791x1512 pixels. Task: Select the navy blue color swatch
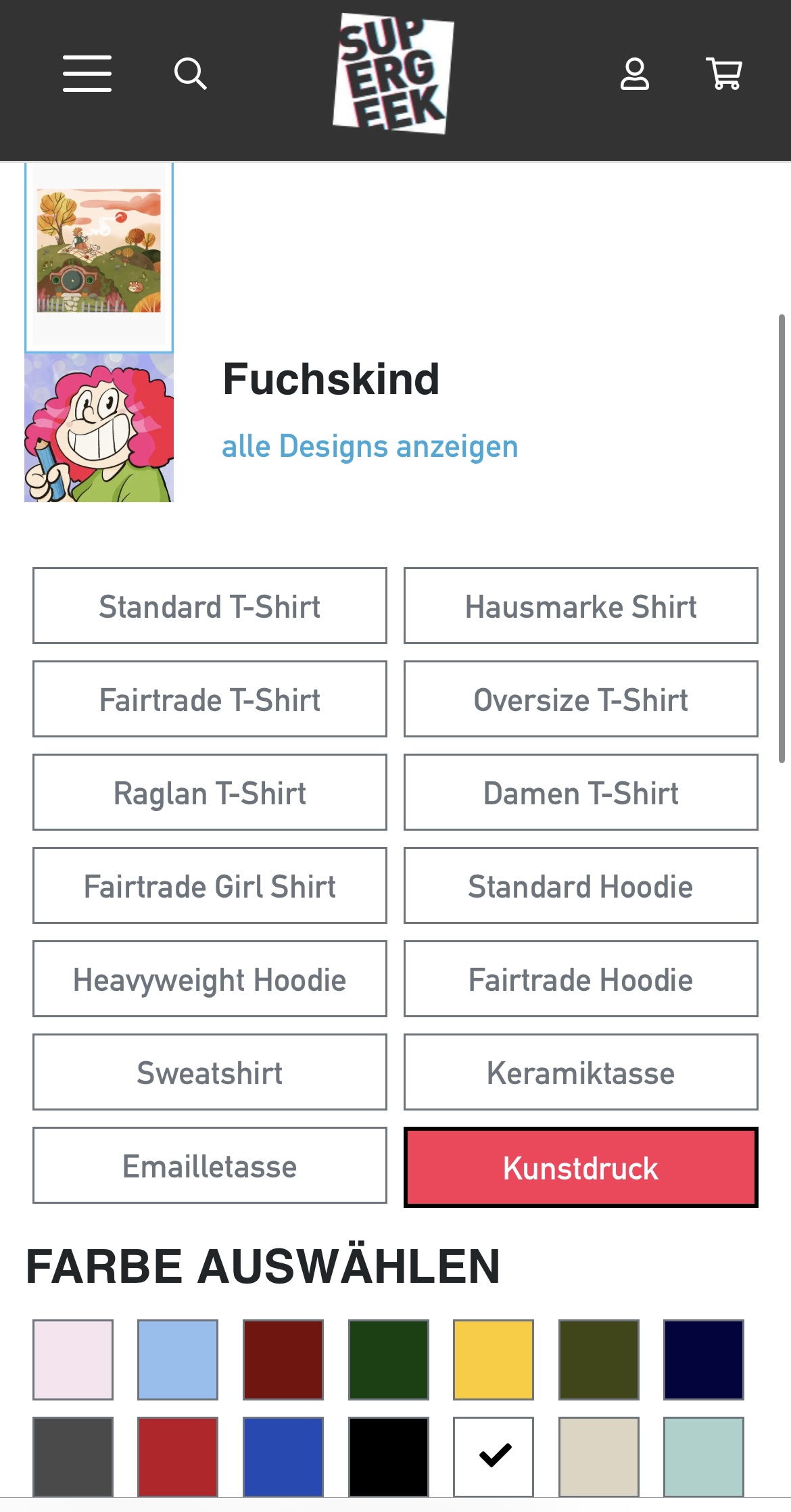pyautogui.click(x=704, y=1359)
